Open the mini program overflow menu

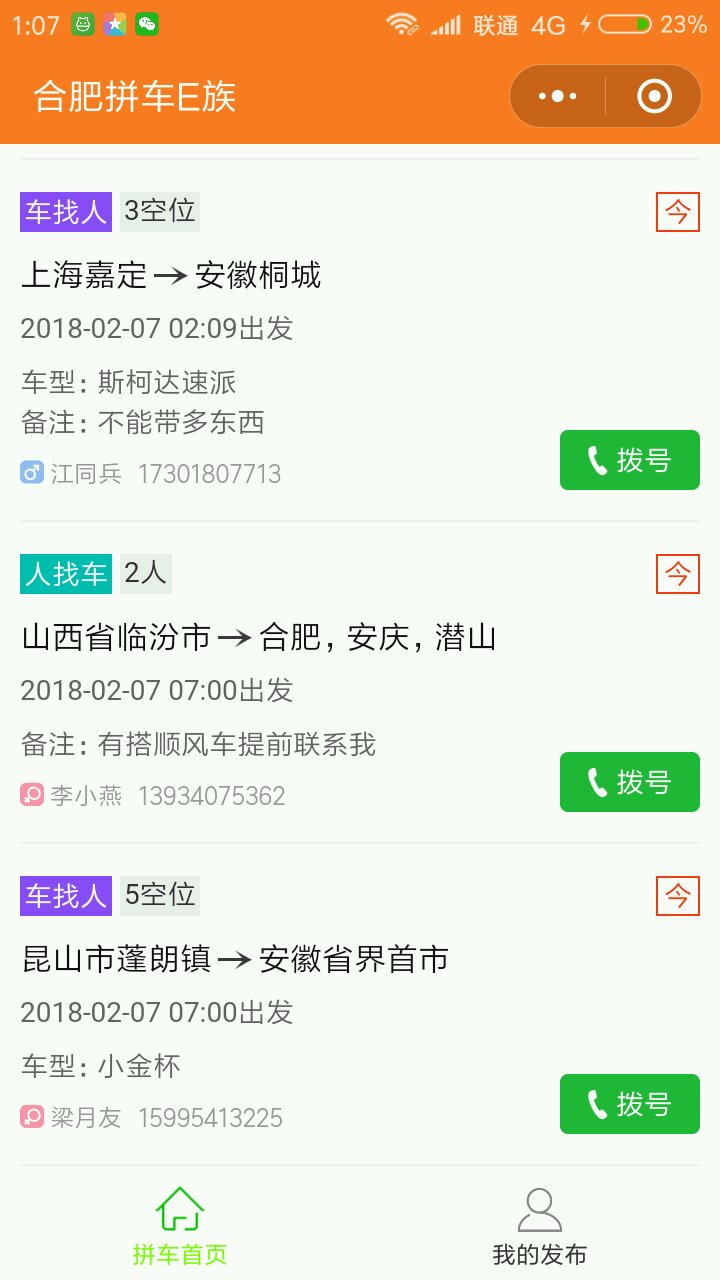click(558, 96)
